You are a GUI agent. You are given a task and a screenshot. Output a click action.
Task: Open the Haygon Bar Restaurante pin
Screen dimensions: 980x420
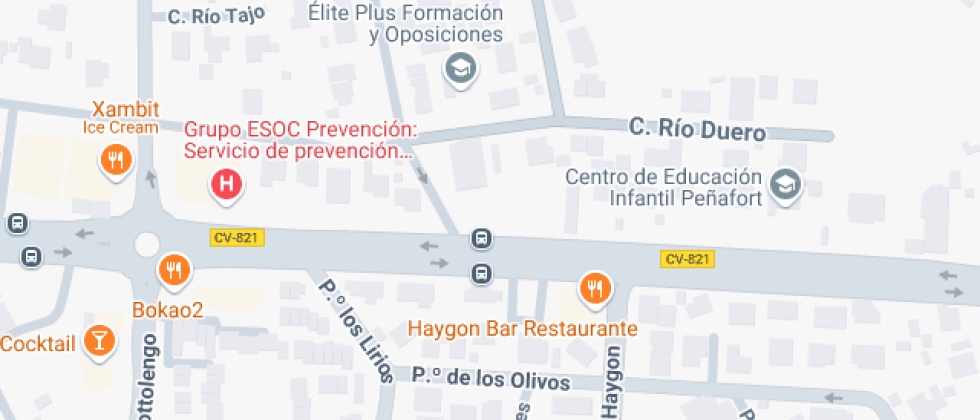coord(595,289)
